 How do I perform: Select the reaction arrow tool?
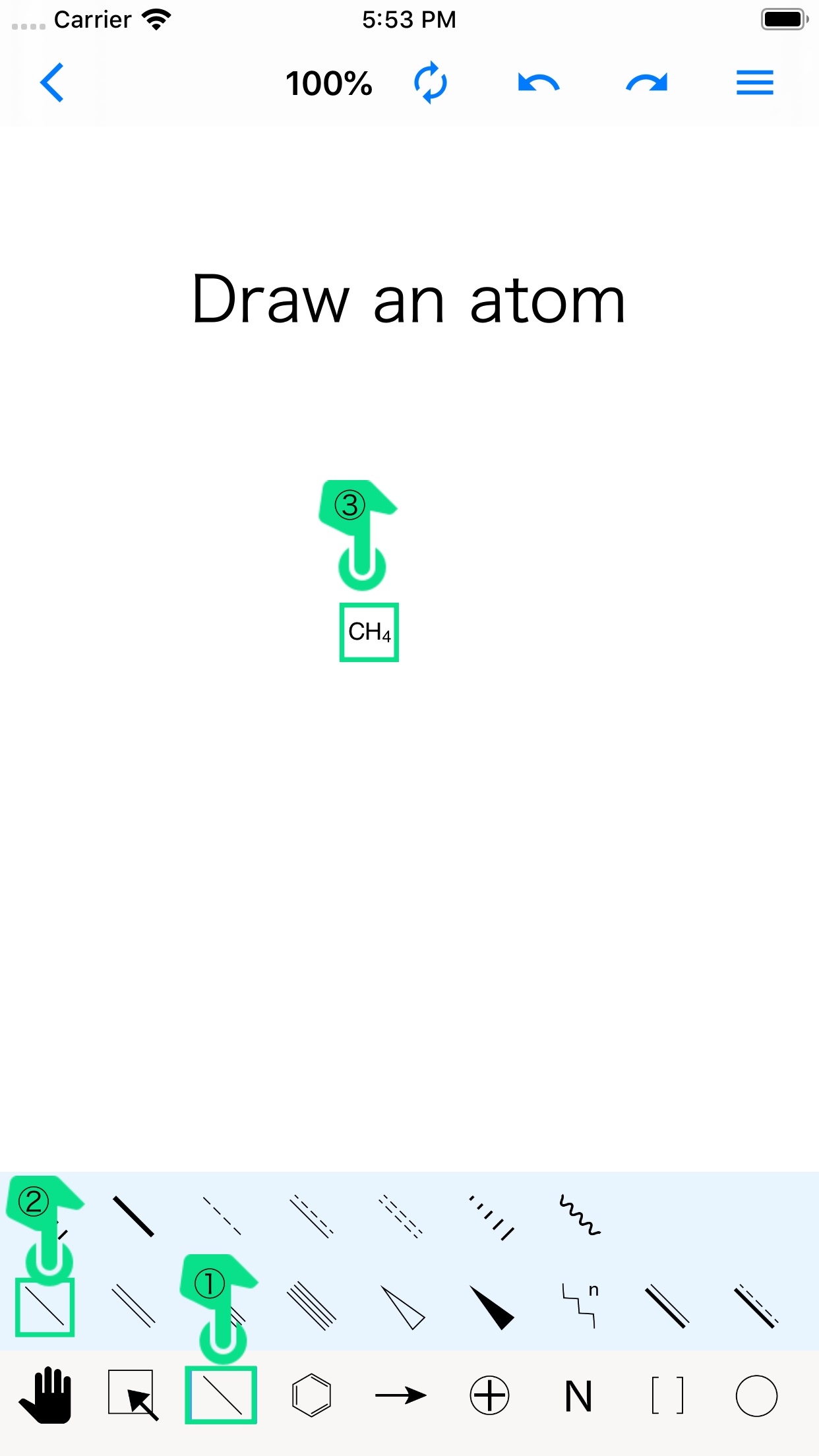point(401,1395)
